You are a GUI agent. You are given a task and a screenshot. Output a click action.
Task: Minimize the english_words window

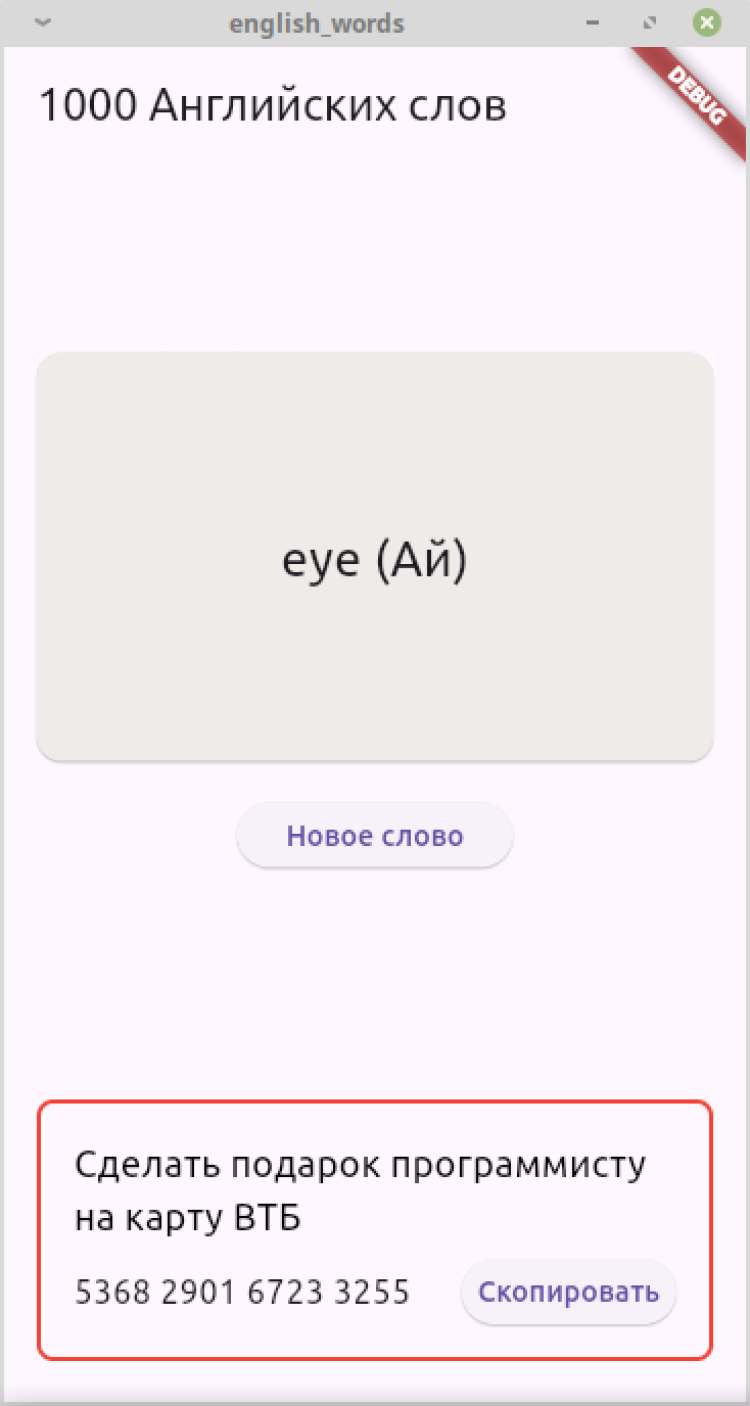594,23
